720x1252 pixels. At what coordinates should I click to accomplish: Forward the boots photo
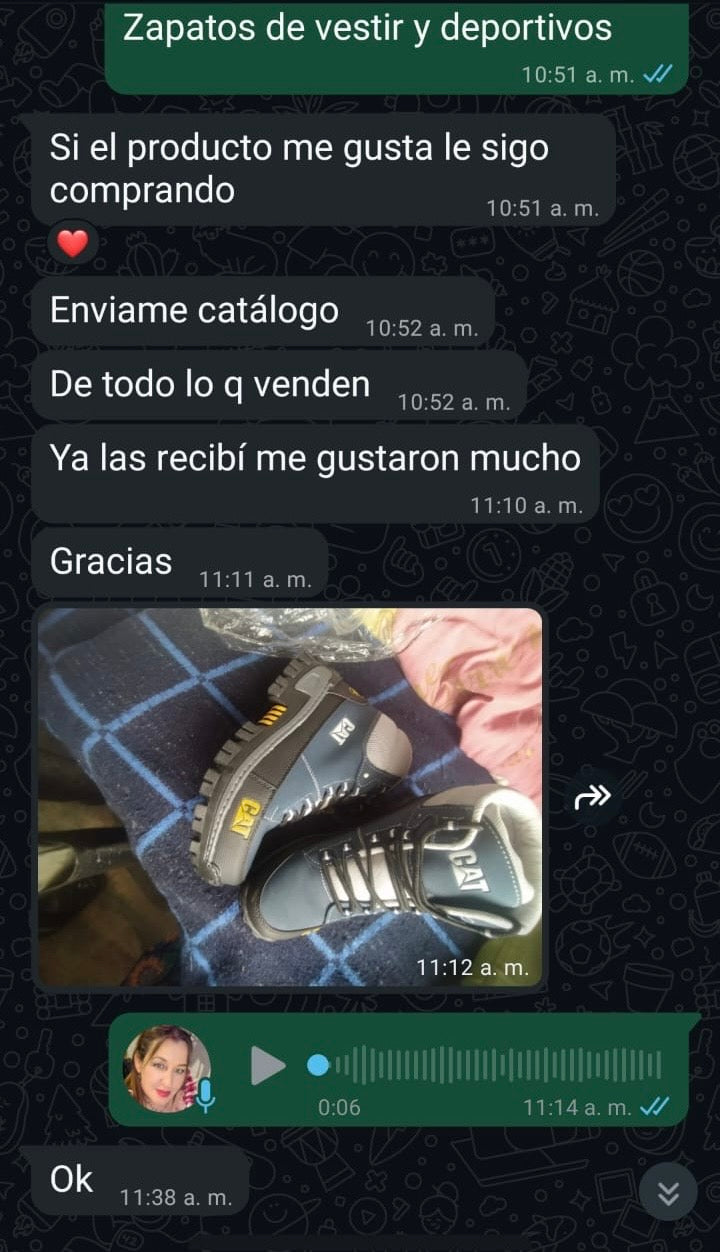point(591,797)
